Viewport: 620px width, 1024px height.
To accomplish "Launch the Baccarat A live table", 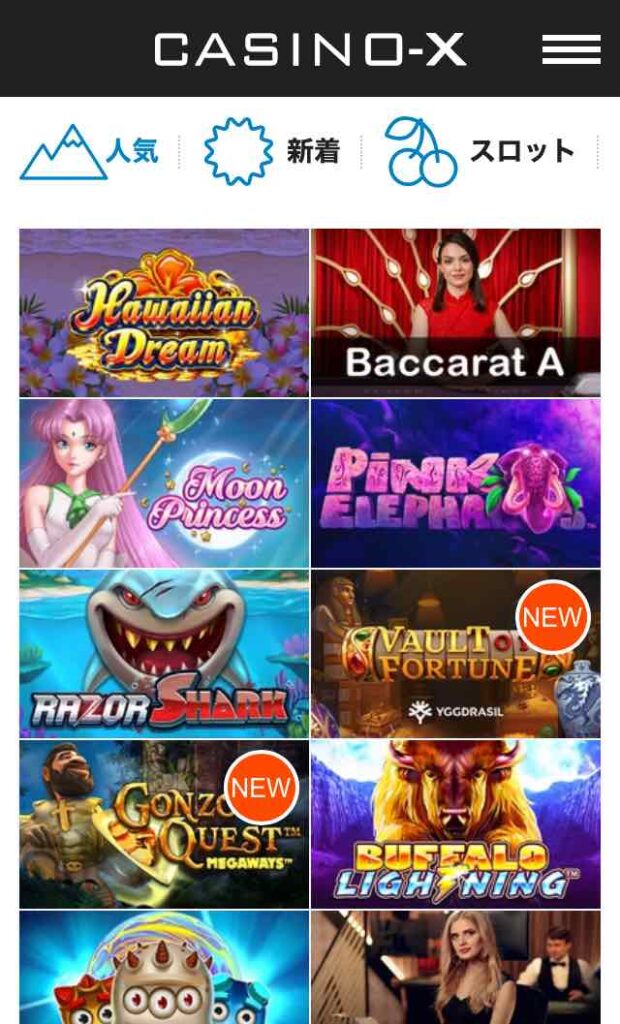I will click(x=456, y=313).
